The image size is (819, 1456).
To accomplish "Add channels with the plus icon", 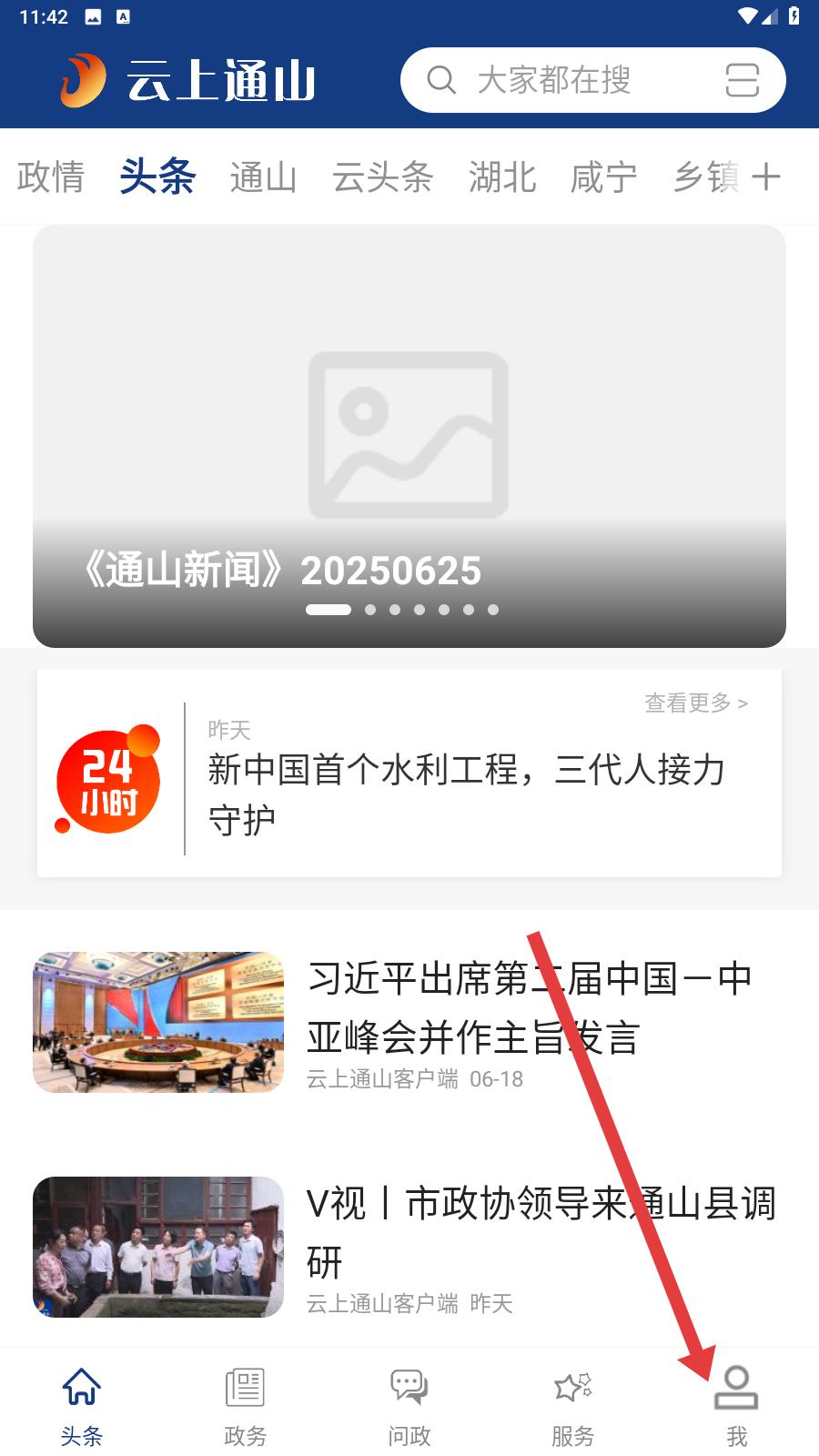I will click(x=766, y=177).
